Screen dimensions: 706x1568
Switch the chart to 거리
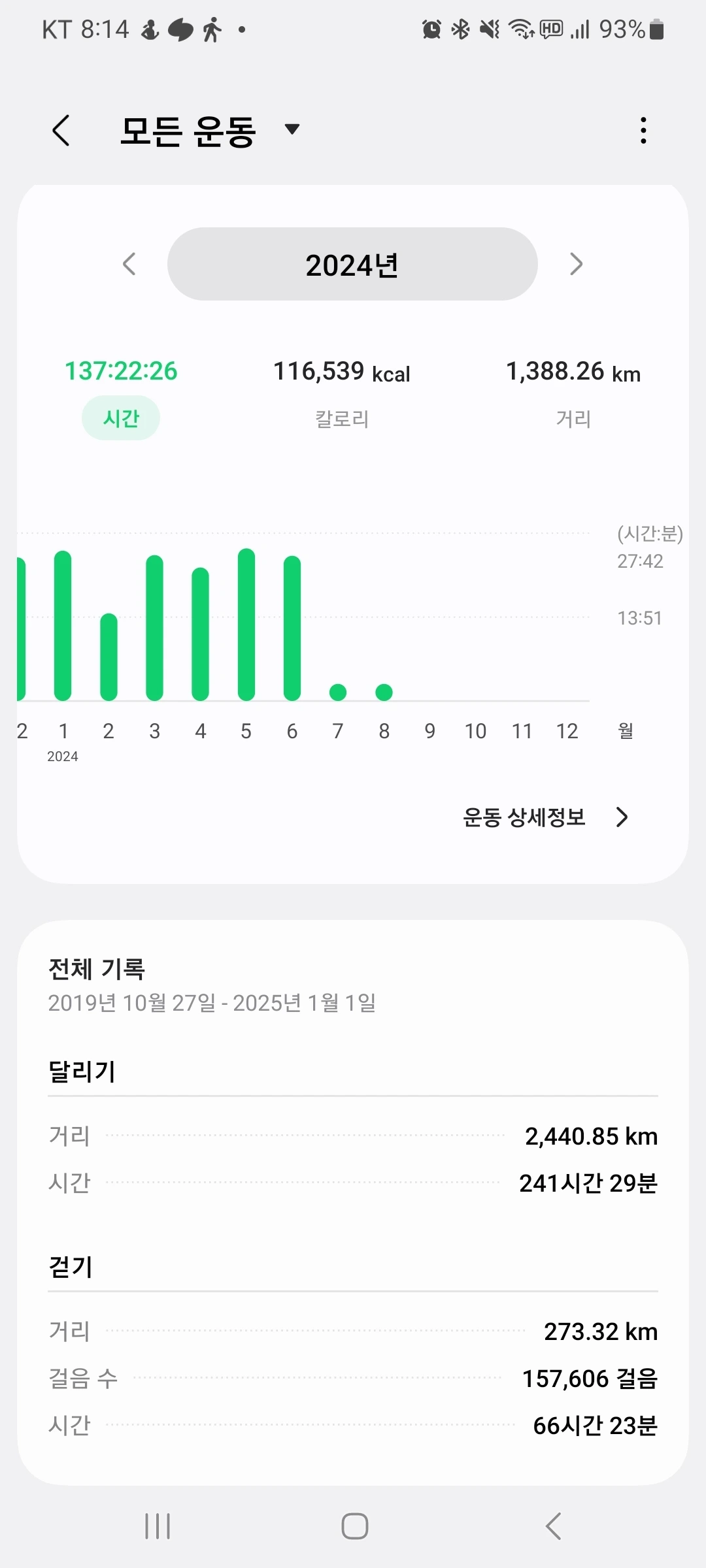(573, 418)
